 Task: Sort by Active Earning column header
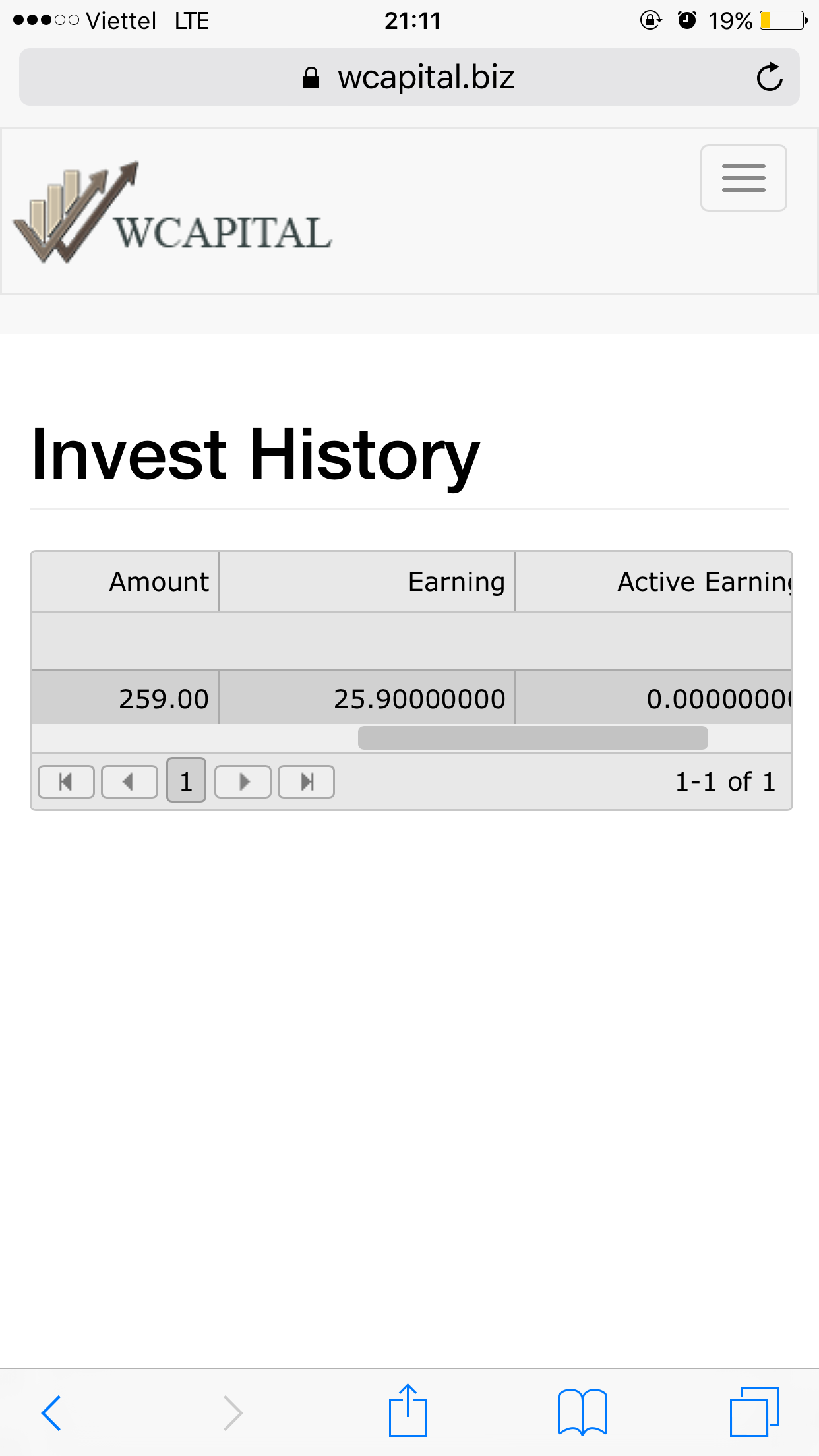tap(704, 582)
